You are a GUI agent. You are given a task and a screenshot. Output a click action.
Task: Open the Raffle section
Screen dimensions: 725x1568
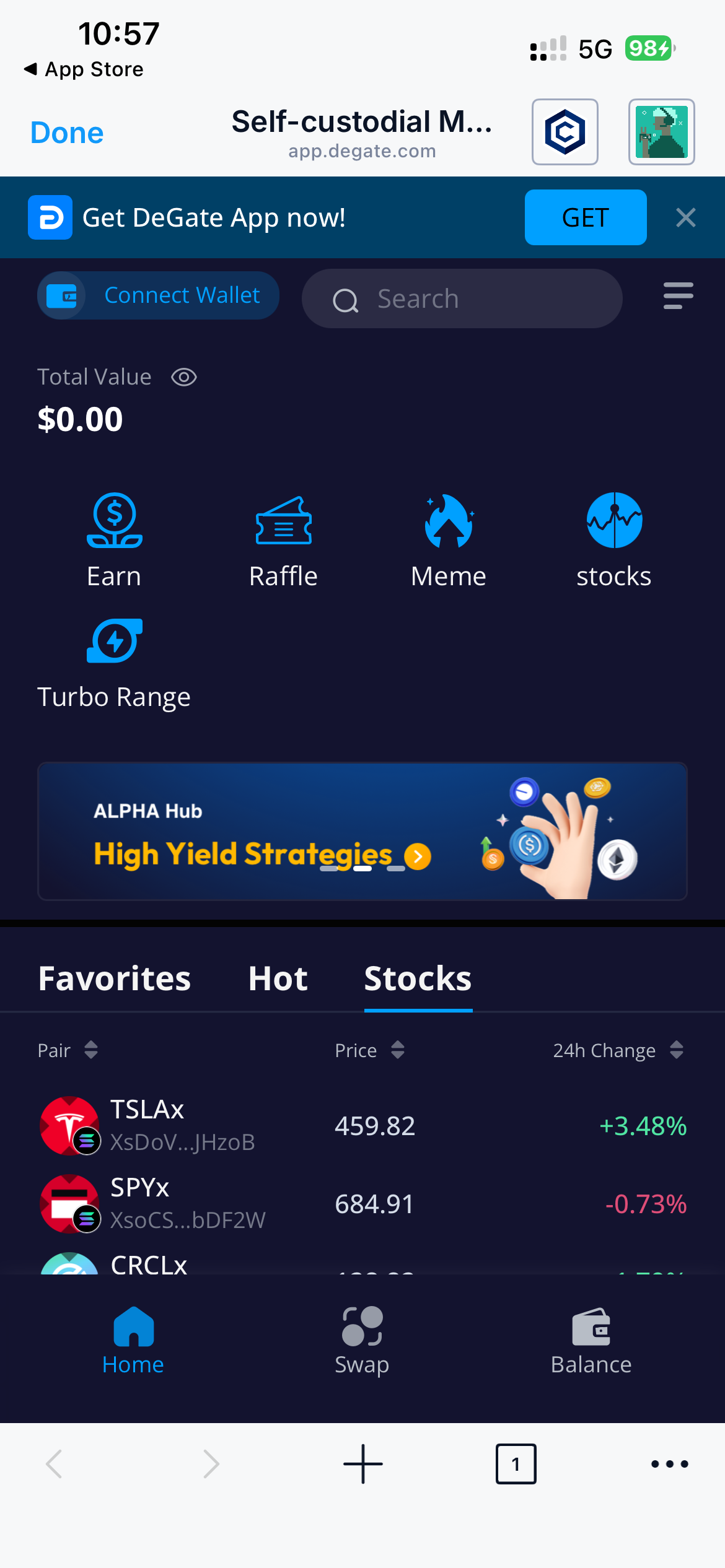click(283, 540)
